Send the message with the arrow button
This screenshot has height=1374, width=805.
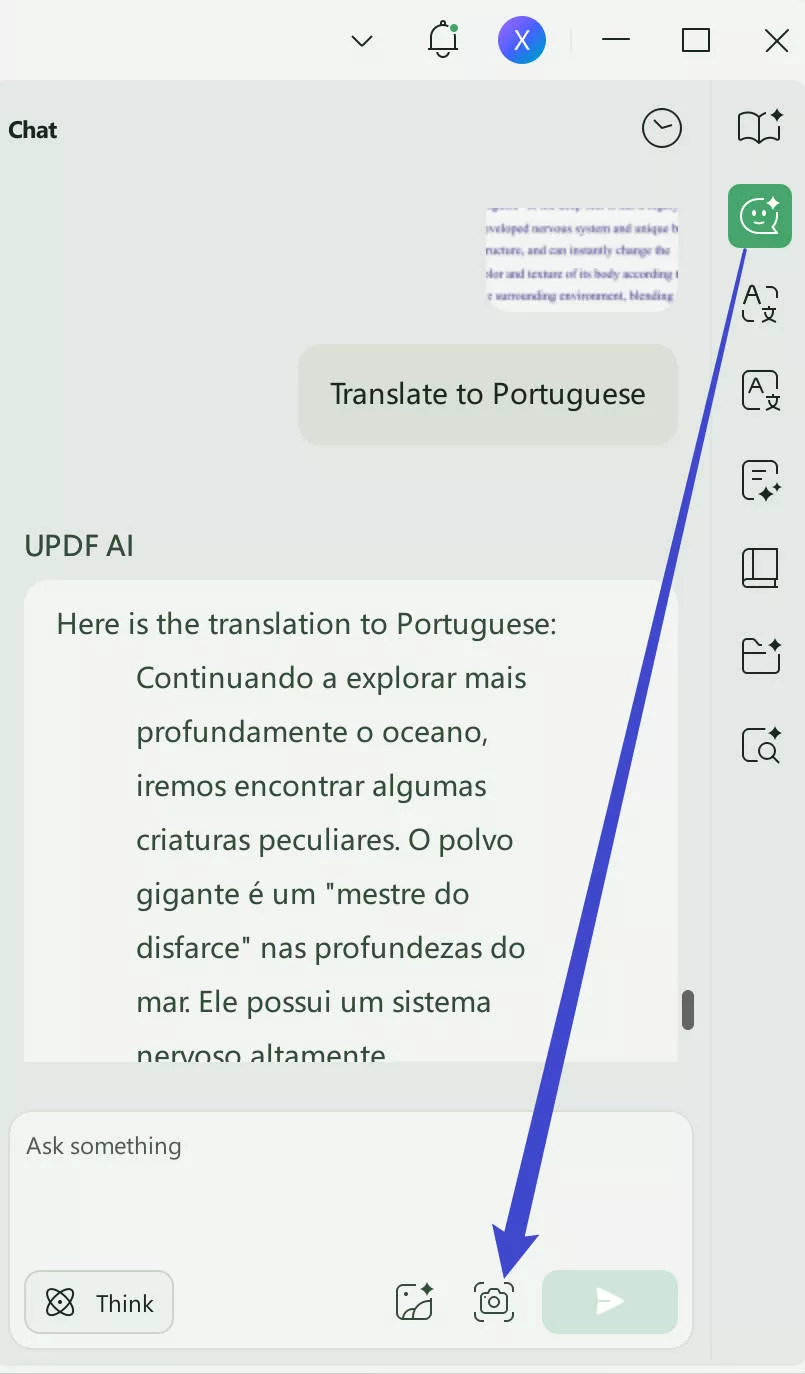point(609,1301)
